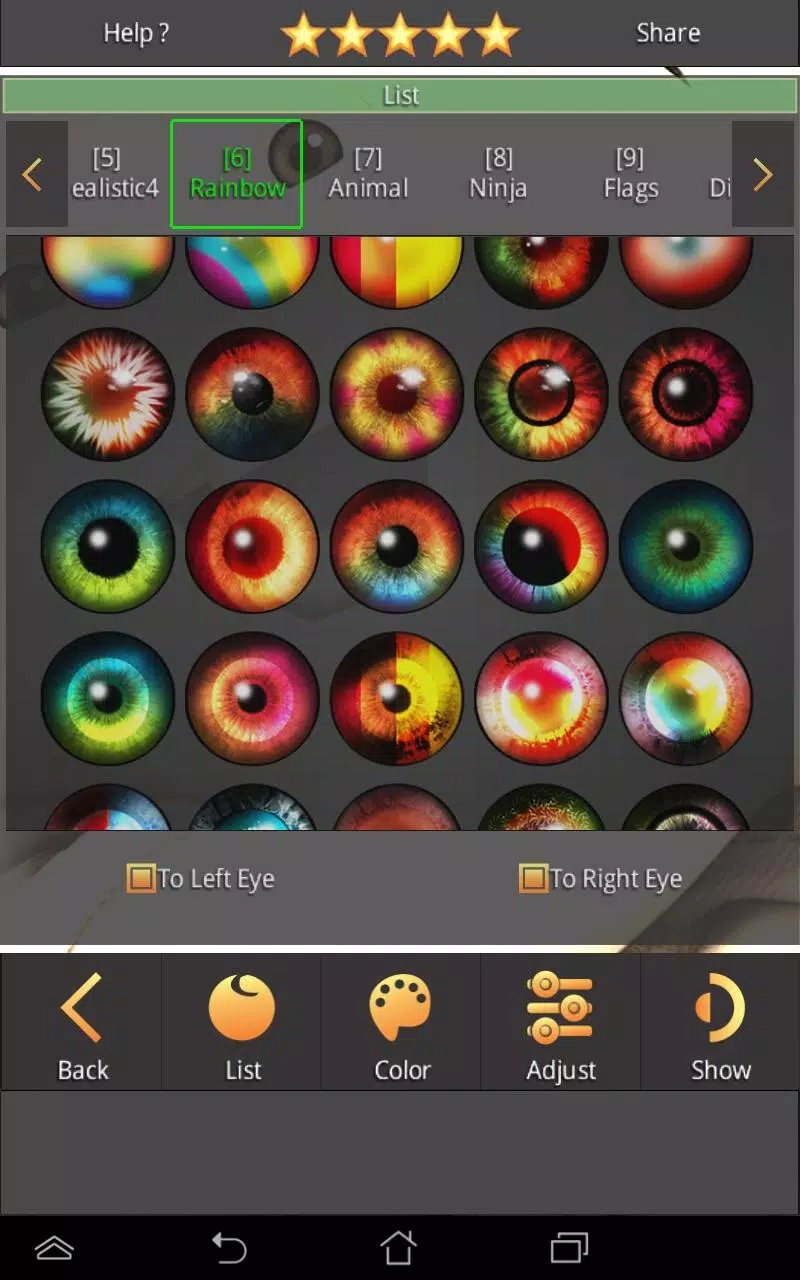Image resolution: width=800 pixels, height=1280 pixels.
Task: Open the Help section
Action: [136, 33]
